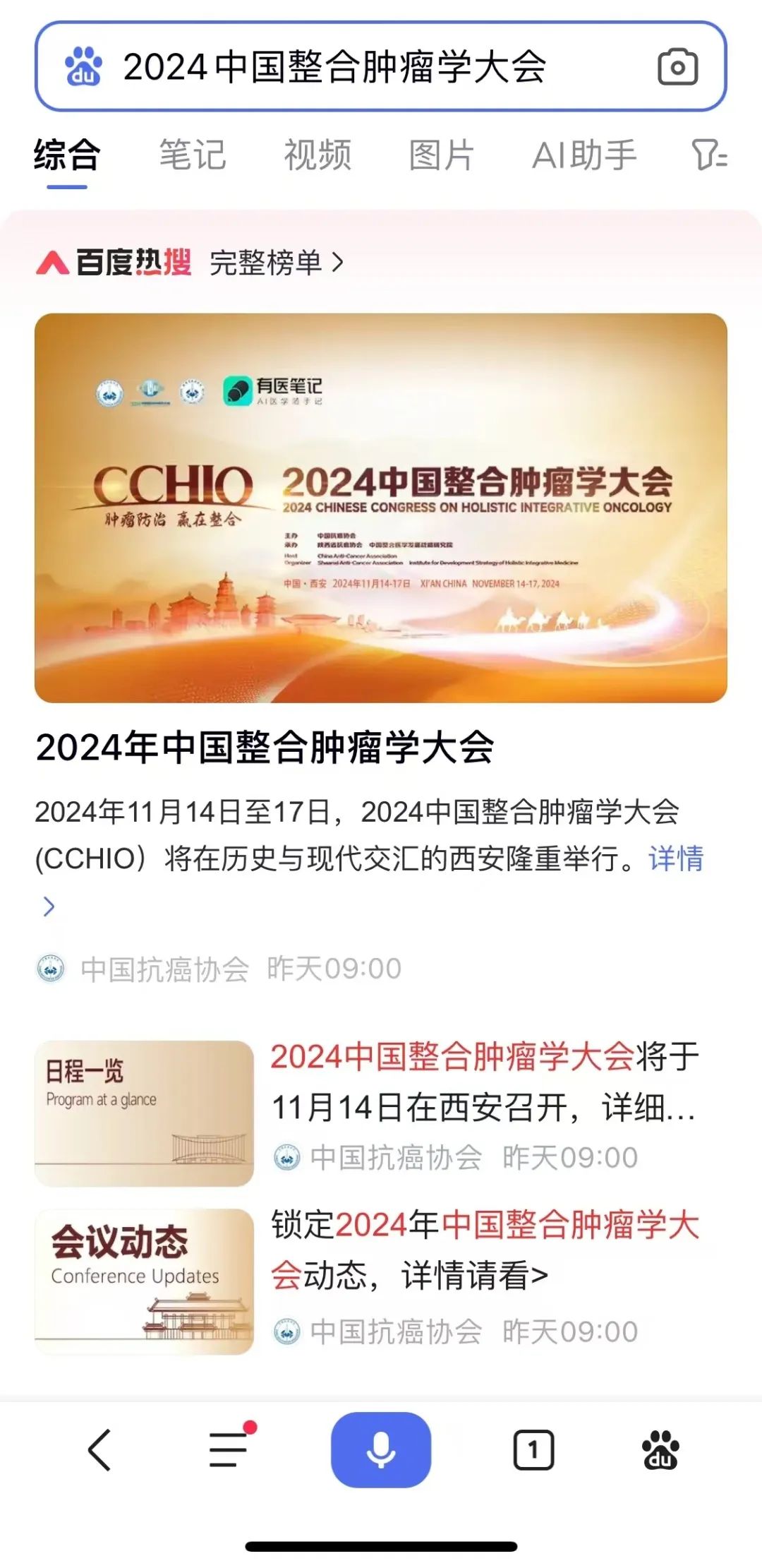Open the camera image search icon
The width and height of the screenshot is (762, 1568).
[677, 67]
